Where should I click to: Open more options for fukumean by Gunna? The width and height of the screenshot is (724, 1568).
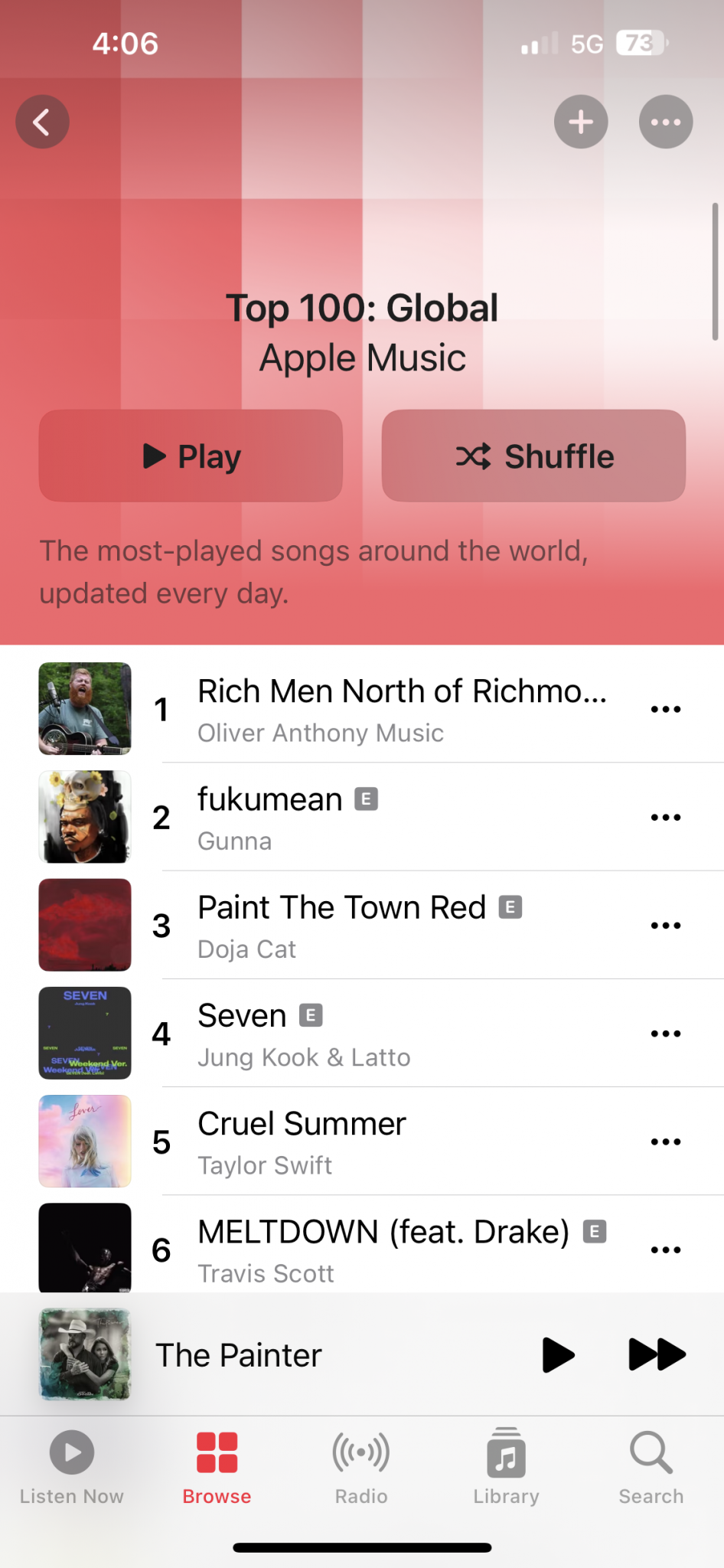click(x=665, y=817)
